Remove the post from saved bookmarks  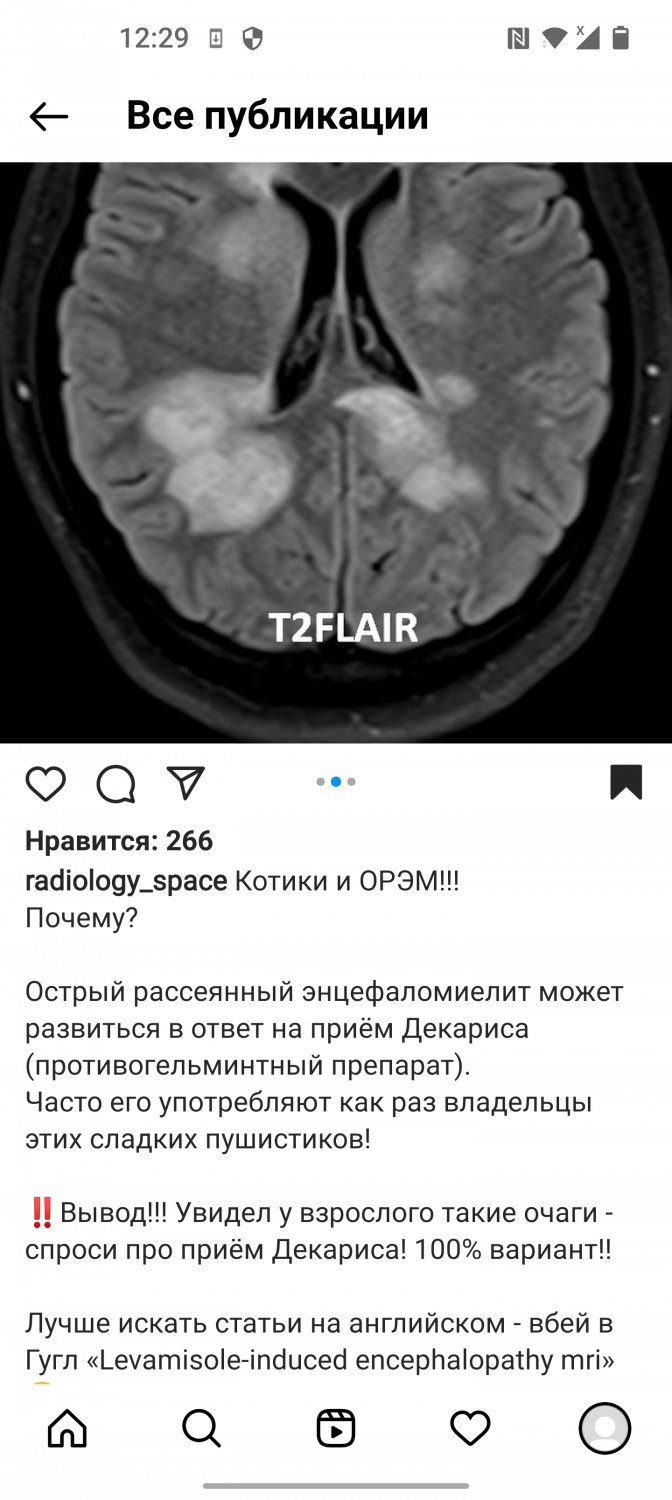[626, 782]
